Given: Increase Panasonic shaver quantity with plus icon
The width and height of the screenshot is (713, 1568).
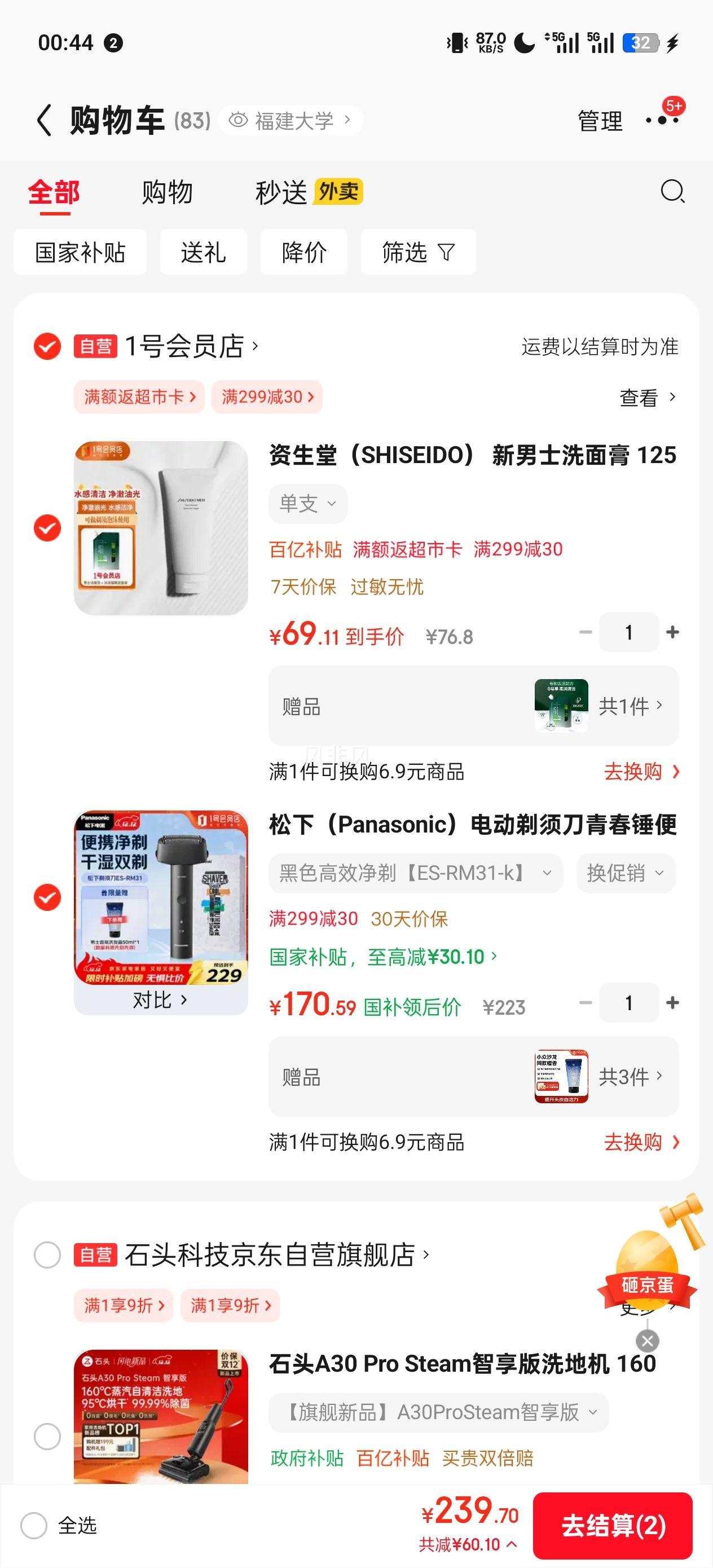Looking at the screenshot, I should click(x=672, y=1002).
